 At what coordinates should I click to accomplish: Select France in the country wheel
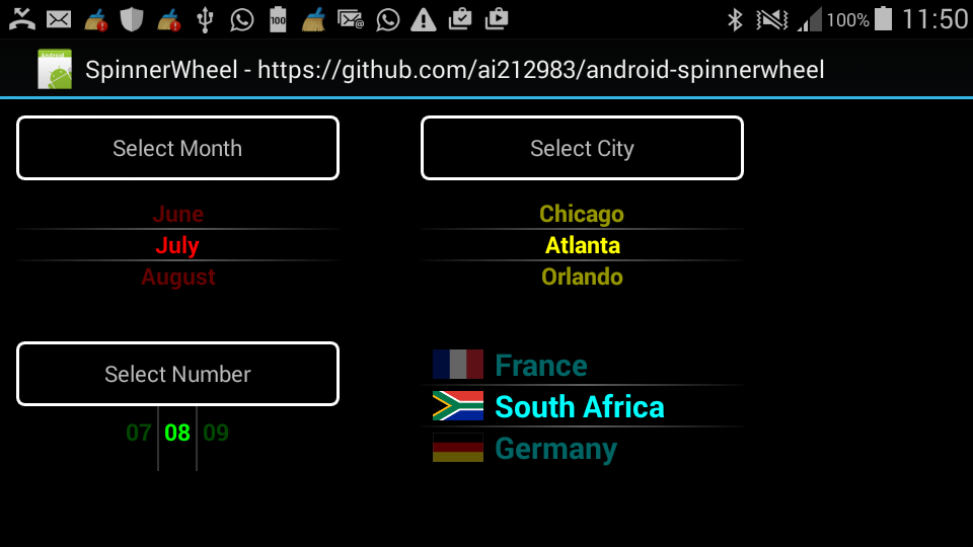coord(540,365)
